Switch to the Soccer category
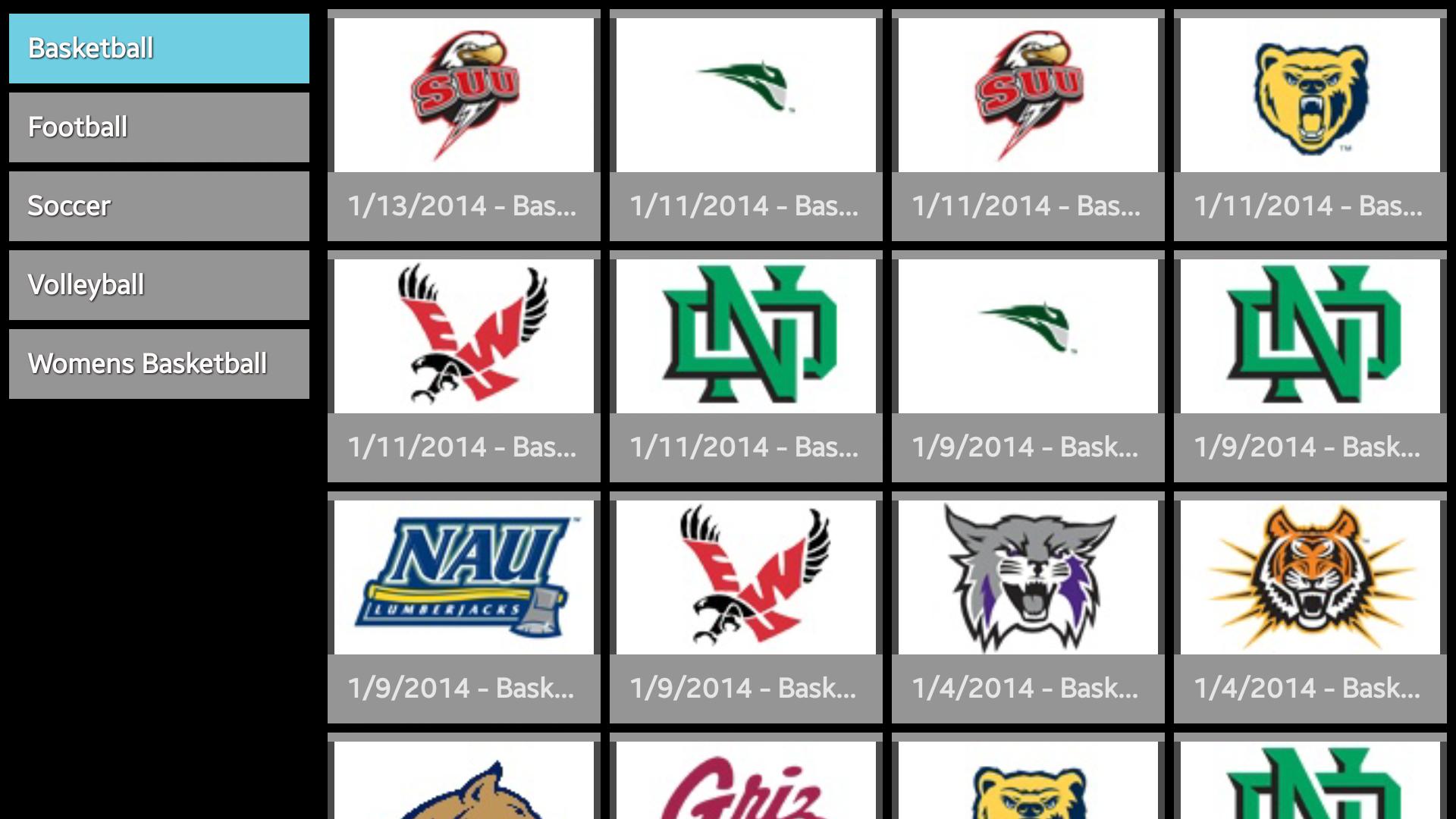 point(158,206)
